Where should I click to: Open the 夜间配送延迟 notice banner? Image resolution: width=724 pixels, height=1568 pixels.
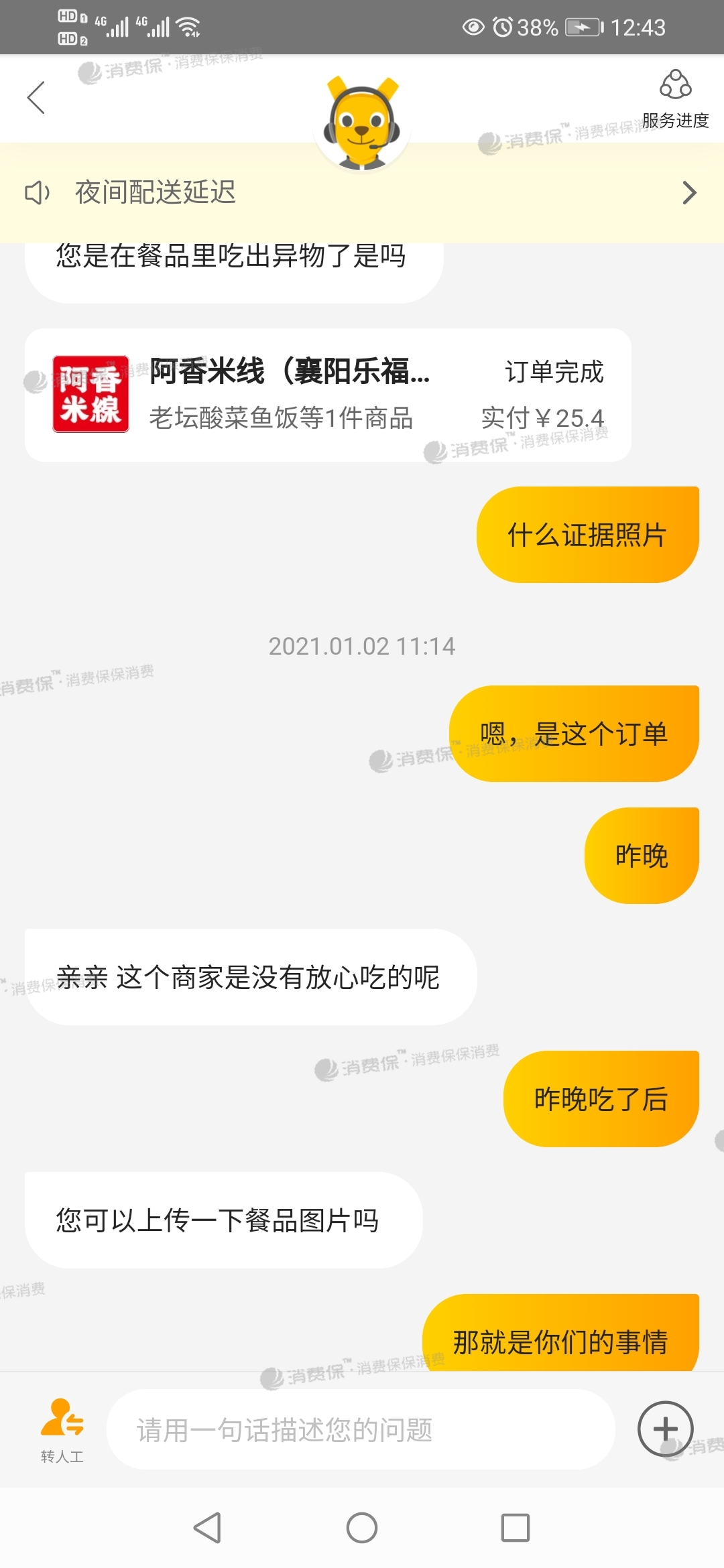coord(362,192)
